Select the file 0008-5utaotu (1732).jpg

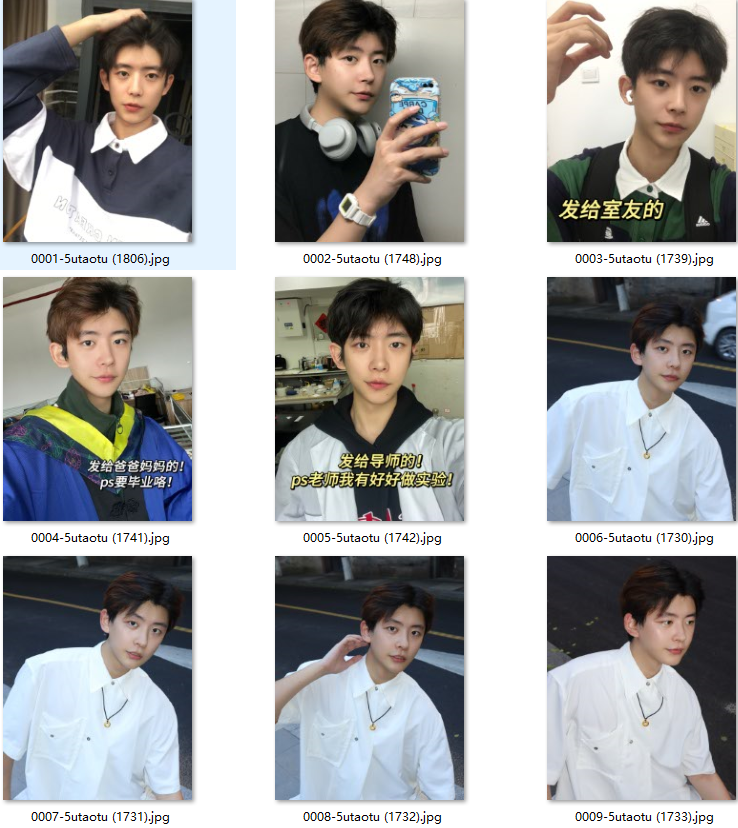pos(370,678)
